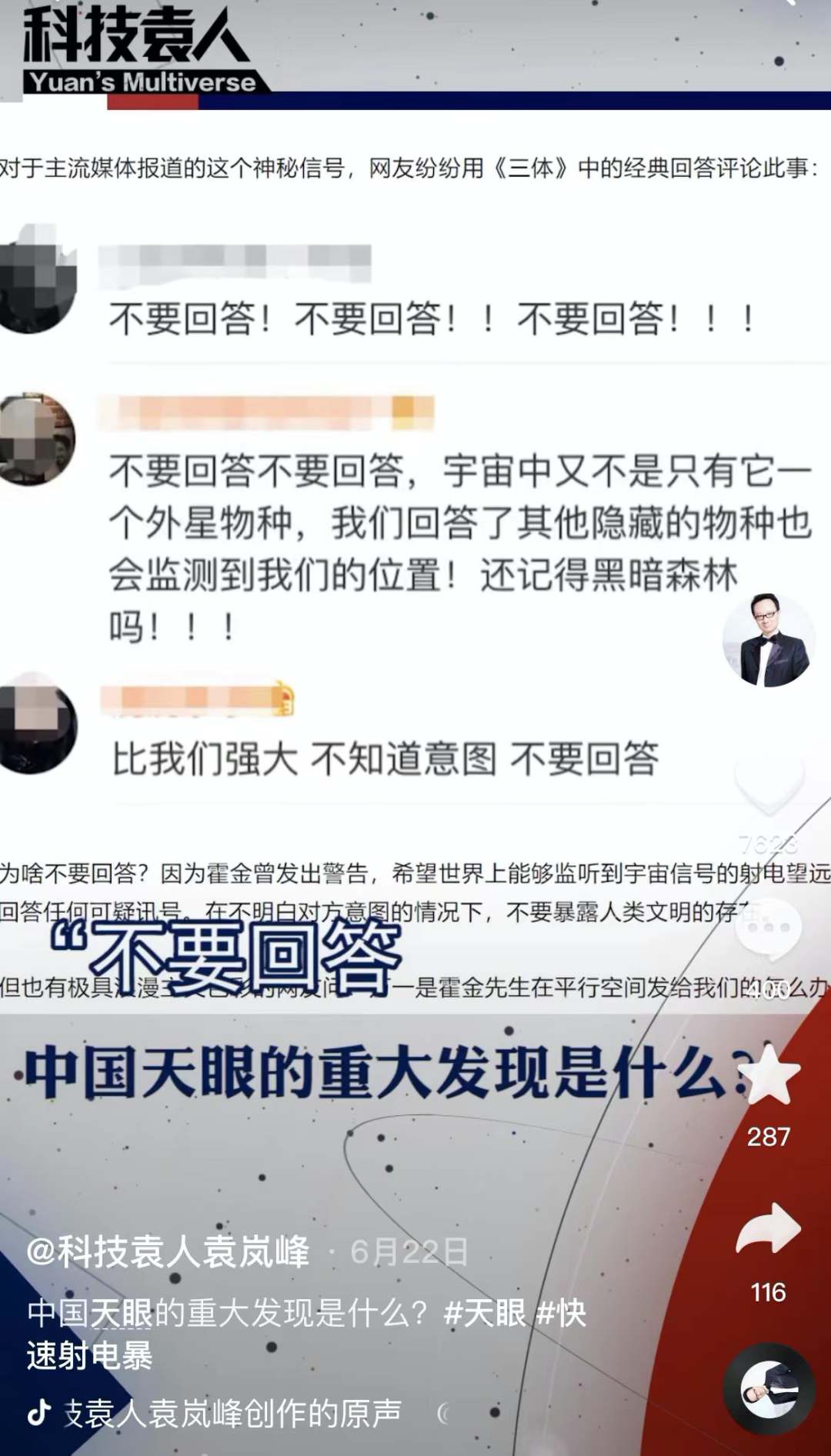This screenshot has width=831, height=1456.
Task: Open the #快速射电暴 hashtag
Action: (x=306, y=1334)
